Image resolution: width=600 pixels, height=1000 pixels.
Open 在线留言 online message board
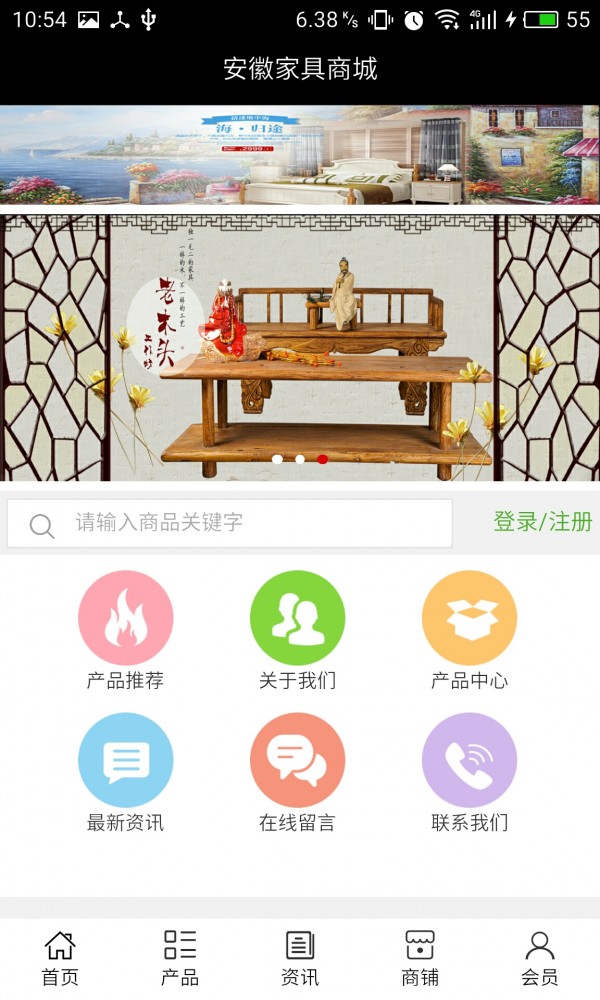(297, 772)
